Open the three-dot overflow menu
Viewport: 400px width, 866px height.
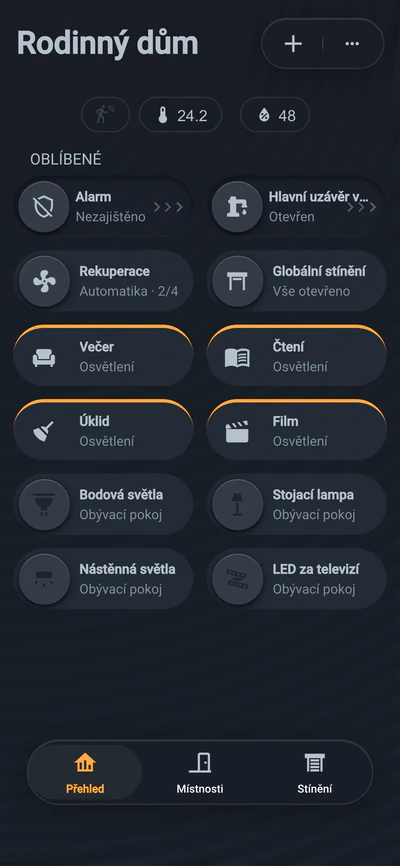(x=352, y=44)
